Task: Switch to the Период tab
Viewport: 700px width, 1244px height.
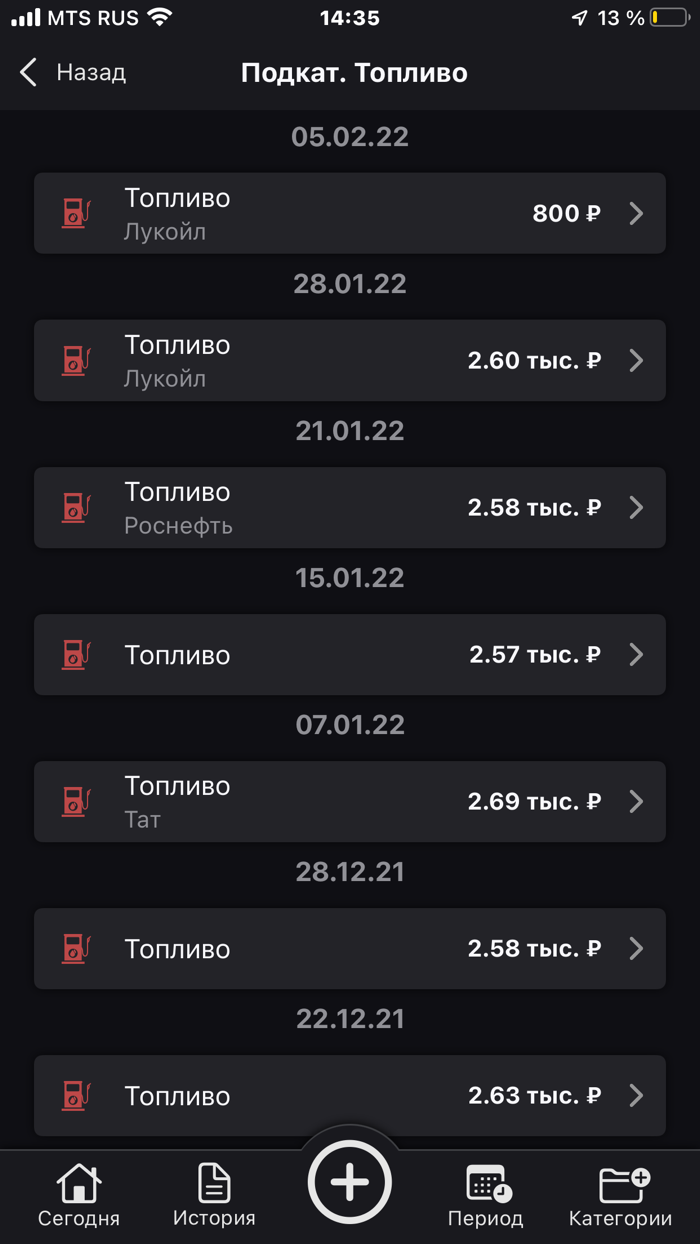Action: point(486,1196)
